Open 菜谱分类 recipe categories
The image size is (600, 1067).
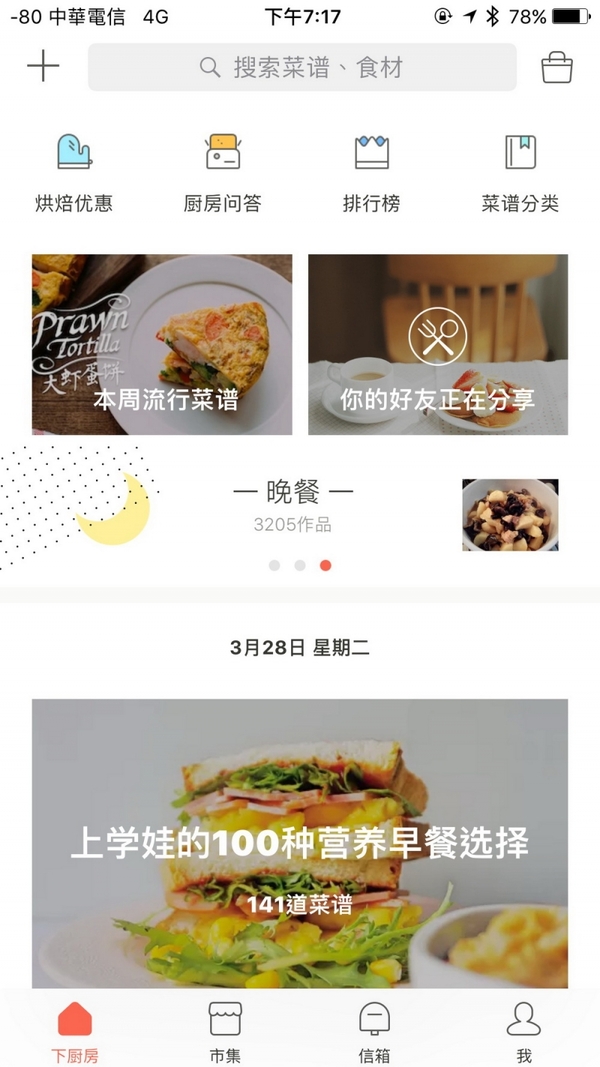(520, 174)
